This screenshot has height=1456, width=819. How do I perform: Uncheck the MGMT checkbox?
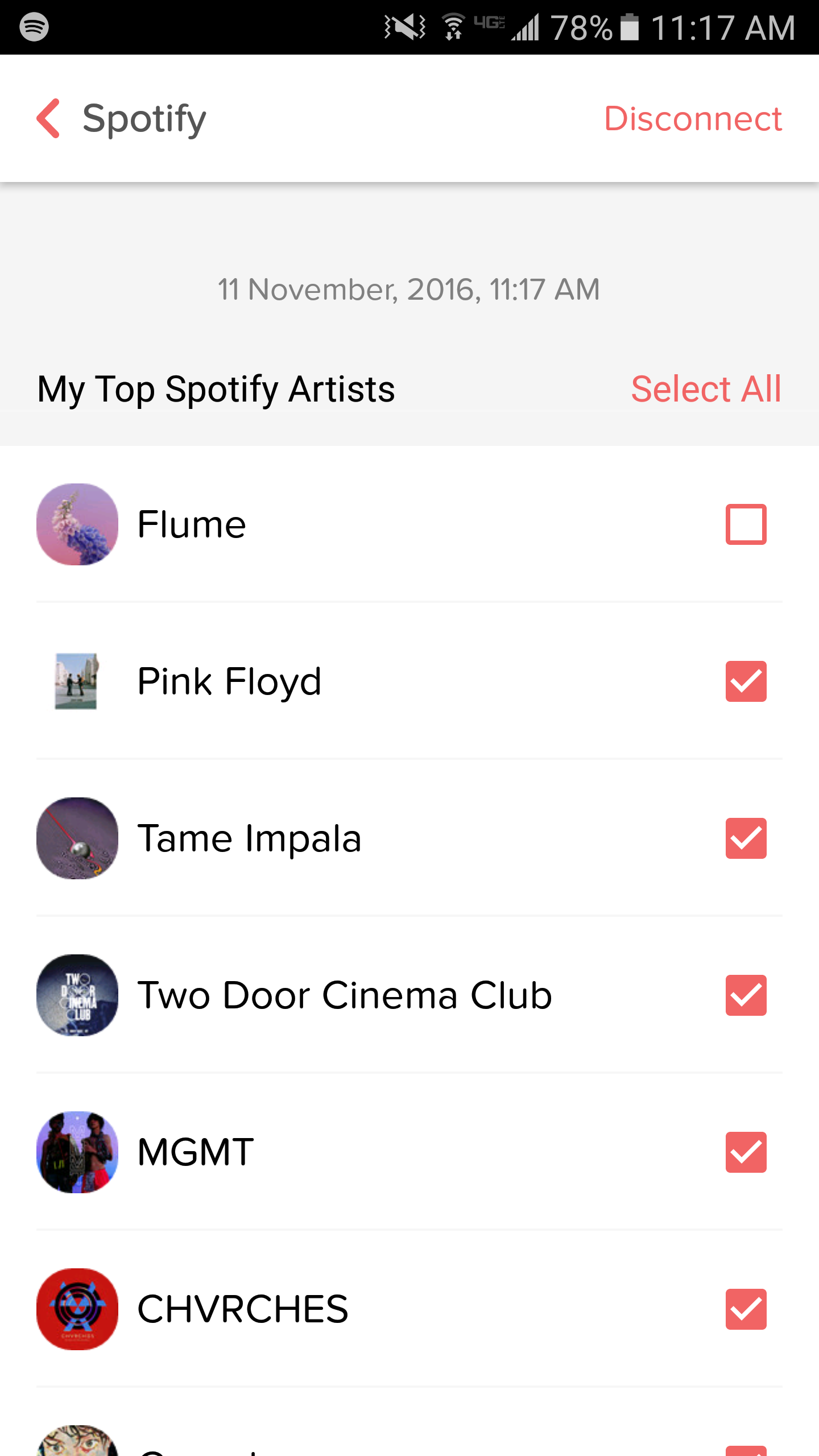pos(746,1152)
